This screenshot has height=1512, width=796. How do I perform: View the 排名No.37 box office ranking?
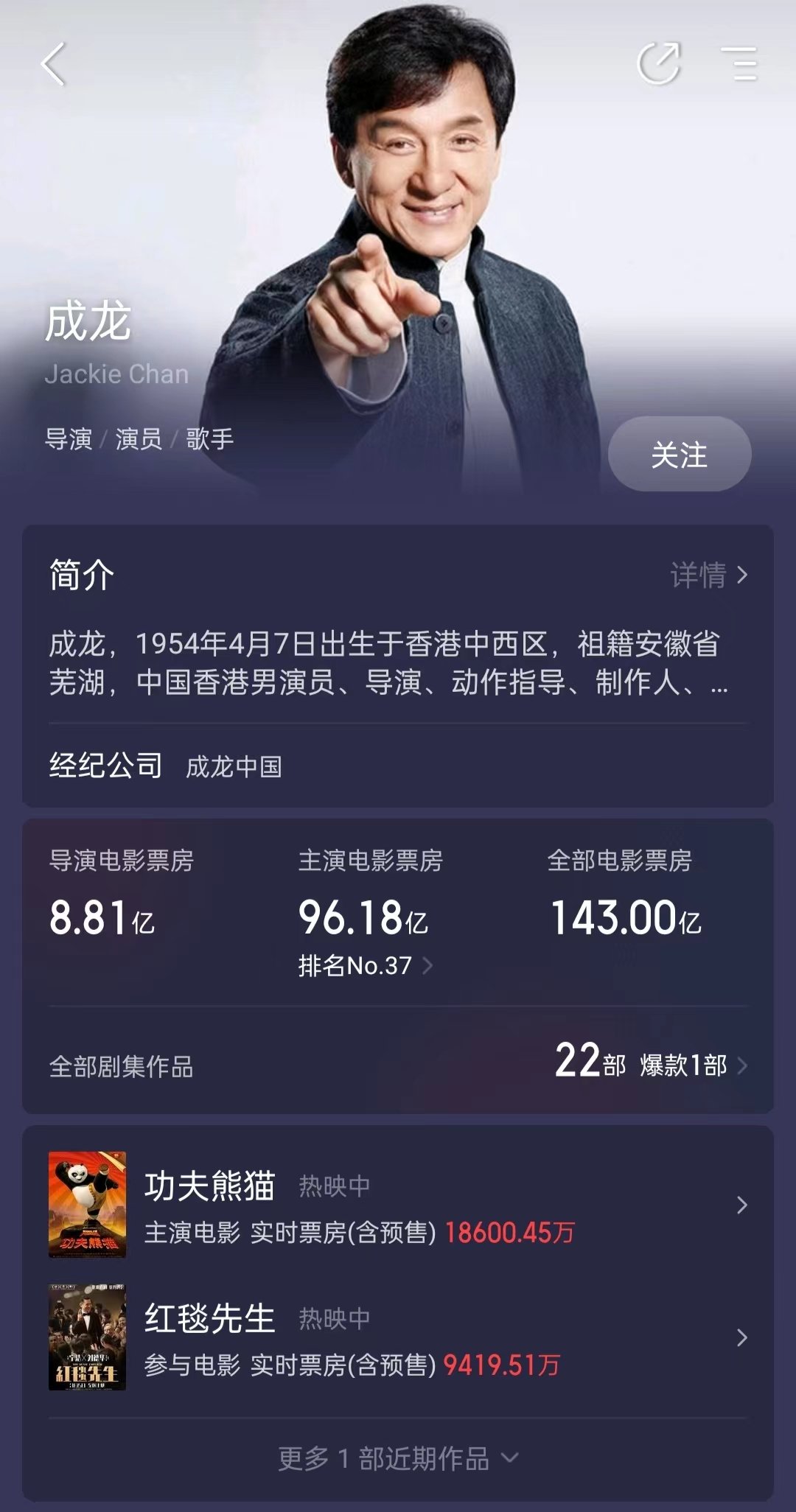tap(365, 966)
